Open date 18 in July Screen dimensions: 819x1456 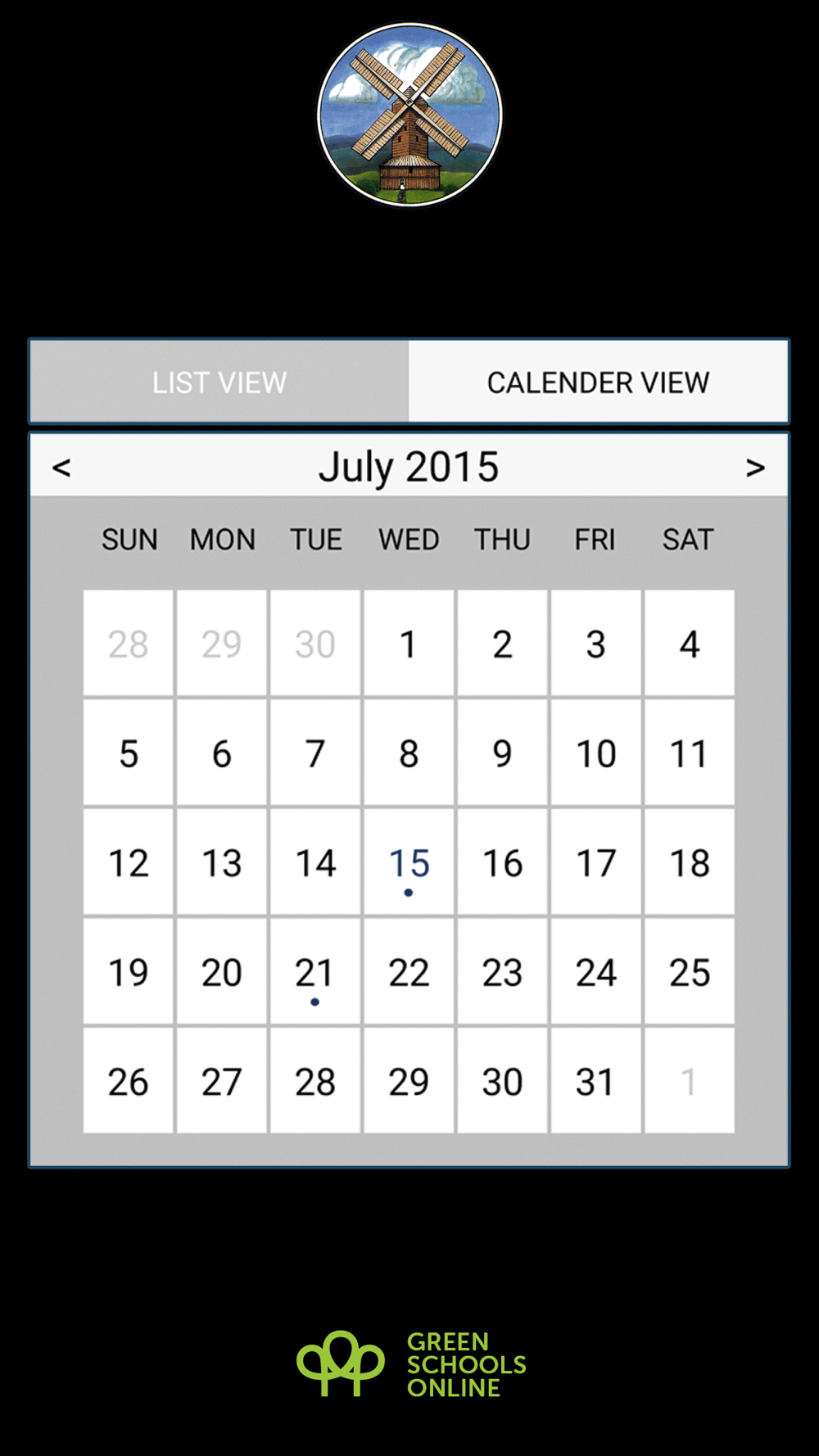coord(690,862)
